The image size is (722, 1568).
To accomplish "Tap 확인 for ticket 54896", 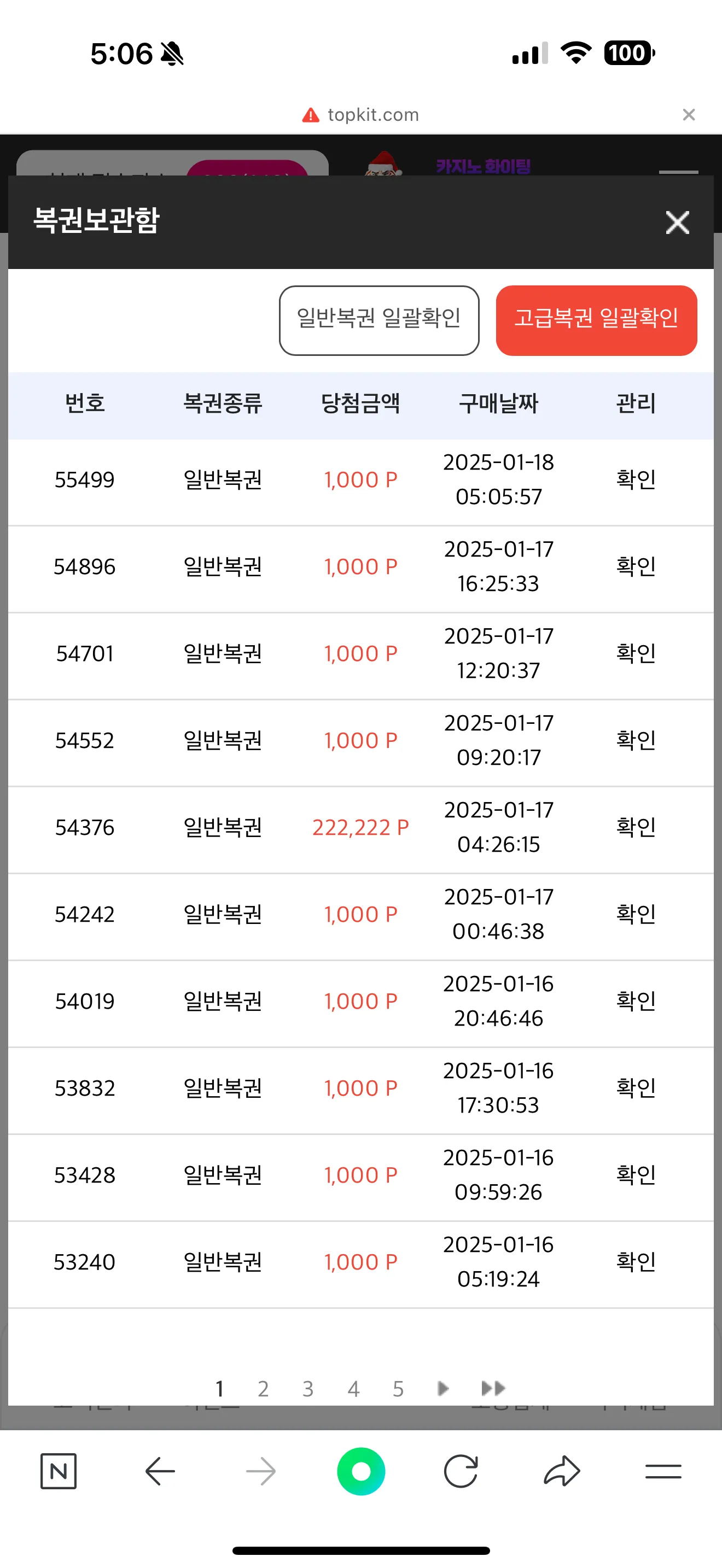I will tap(636, 567).
